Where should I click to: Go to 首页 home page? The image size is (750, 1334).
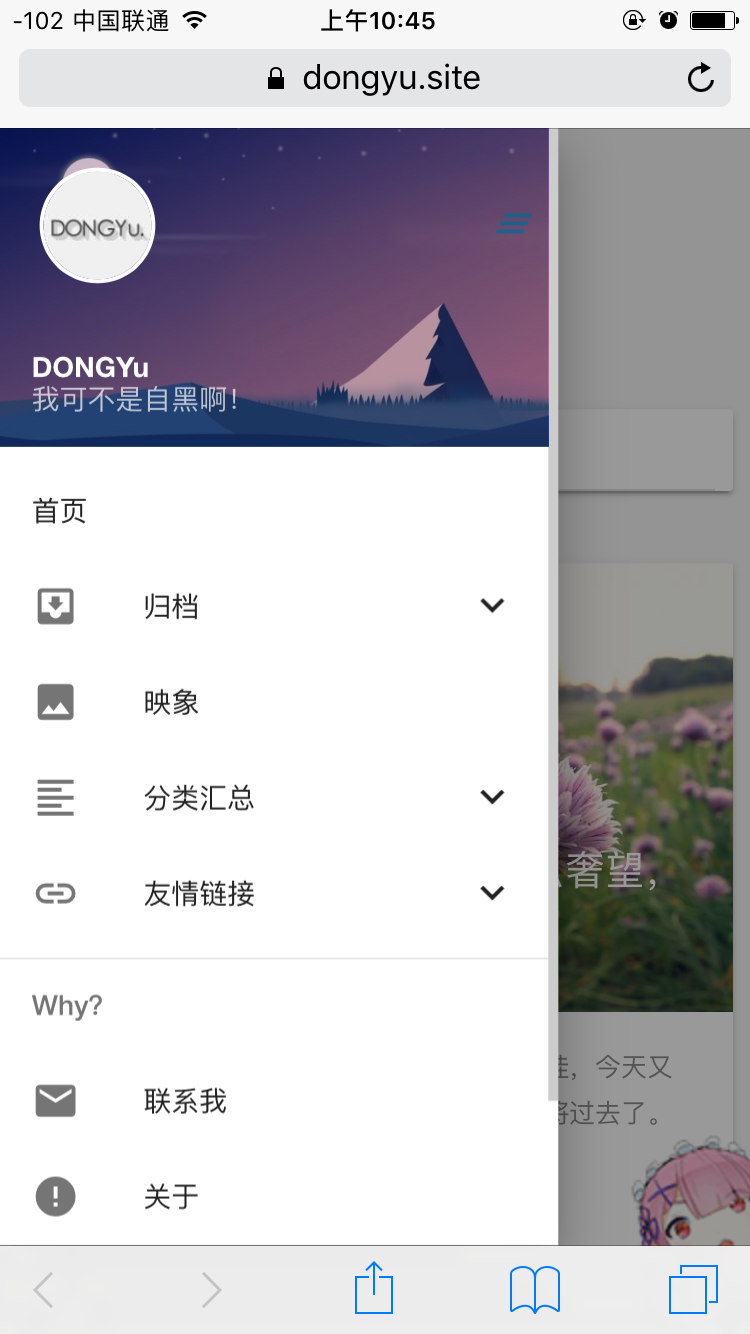[x=60, y=511]
